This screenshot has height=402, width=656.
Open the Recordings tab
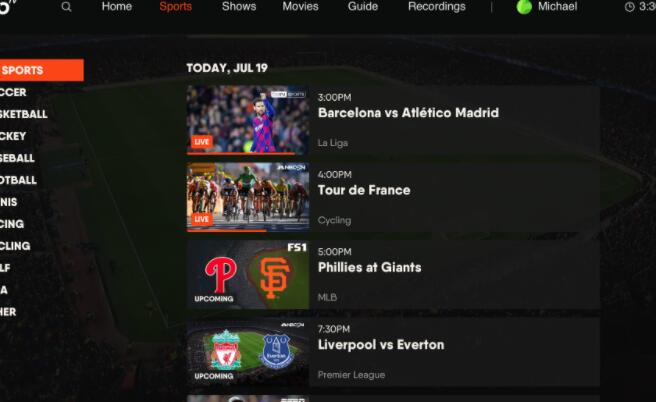pyautogui.click(x=436, y=7)
